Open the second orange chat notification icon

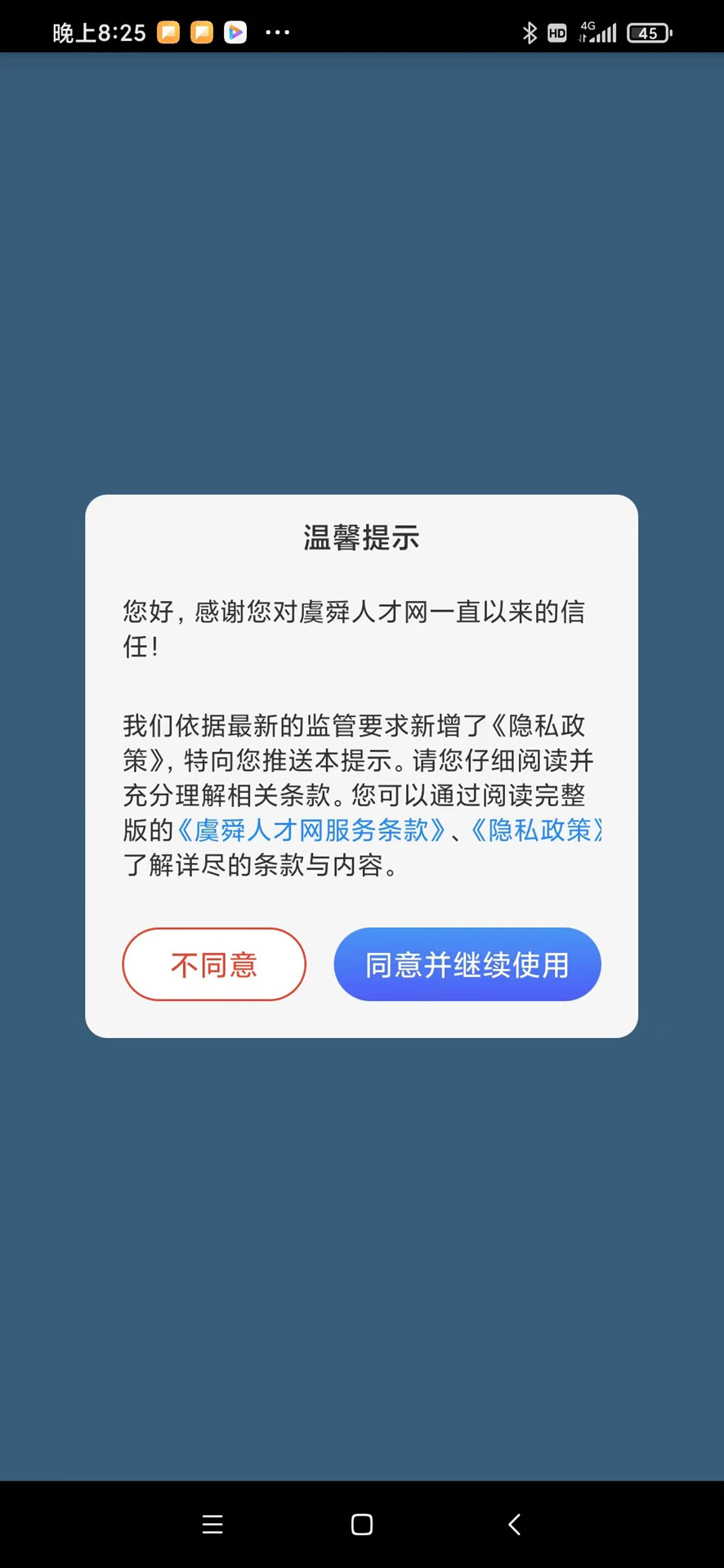click(202, 33)
